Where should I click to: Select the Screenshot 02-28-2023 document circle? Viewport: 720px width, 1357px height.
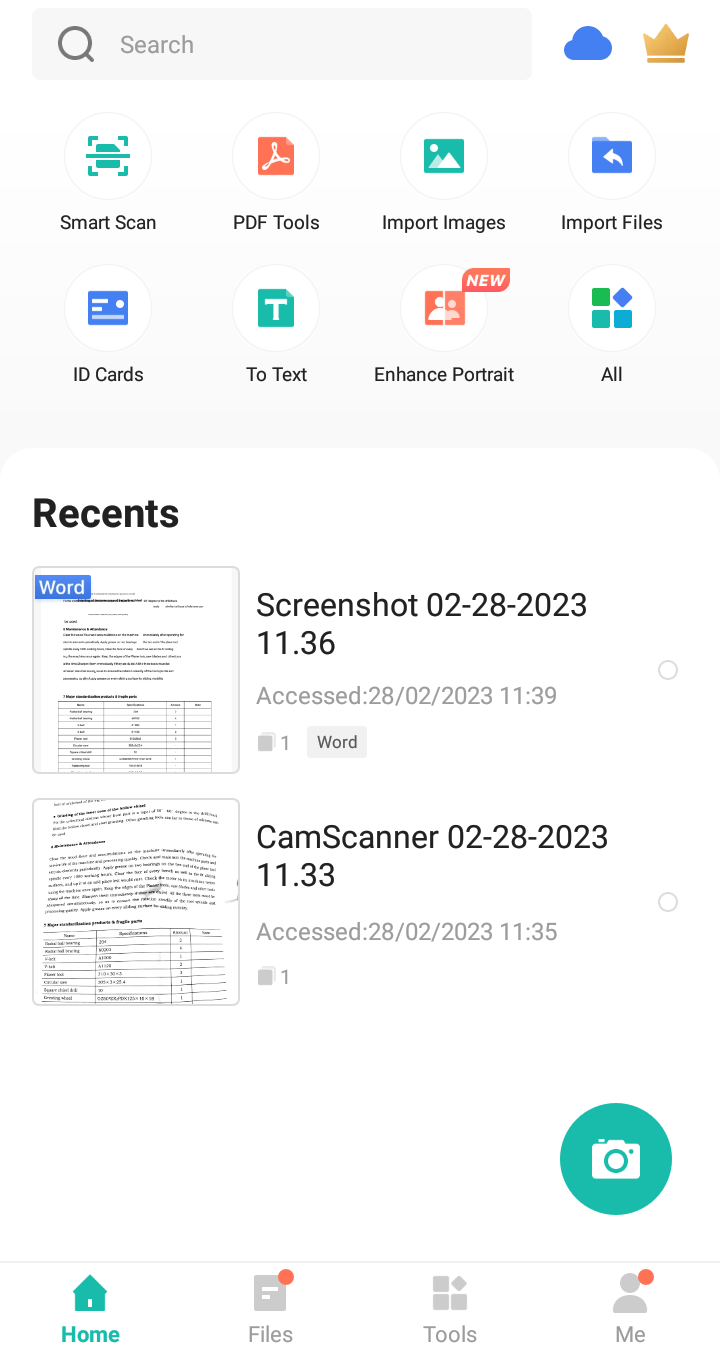(x=668, y=670)
